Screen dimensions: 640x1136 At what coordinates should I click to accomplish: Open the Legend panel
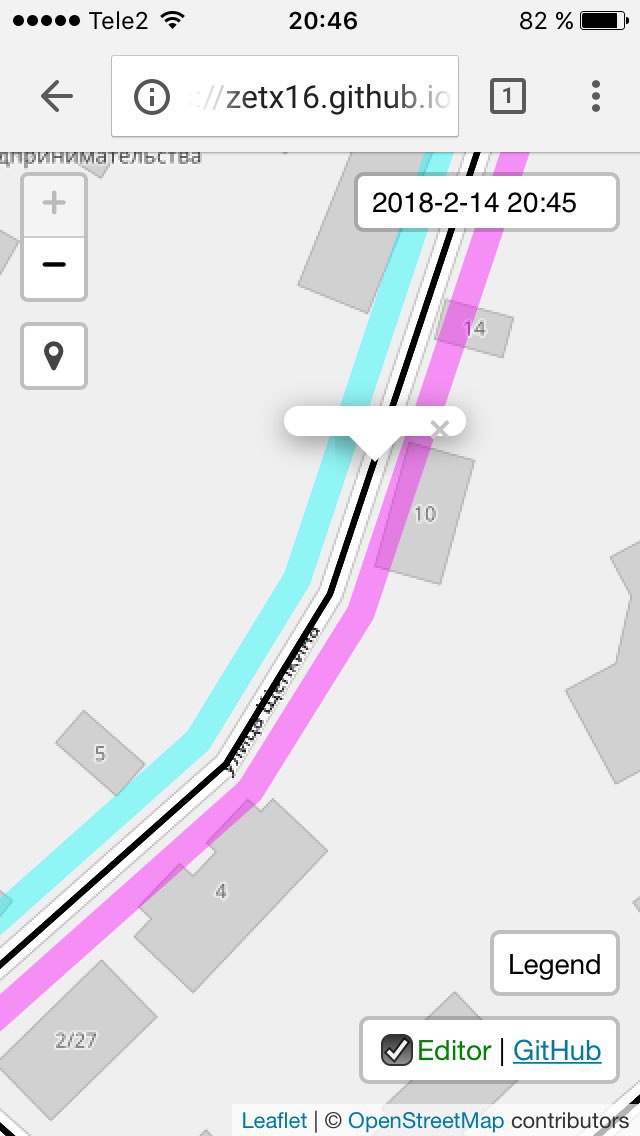coord(554,964)
